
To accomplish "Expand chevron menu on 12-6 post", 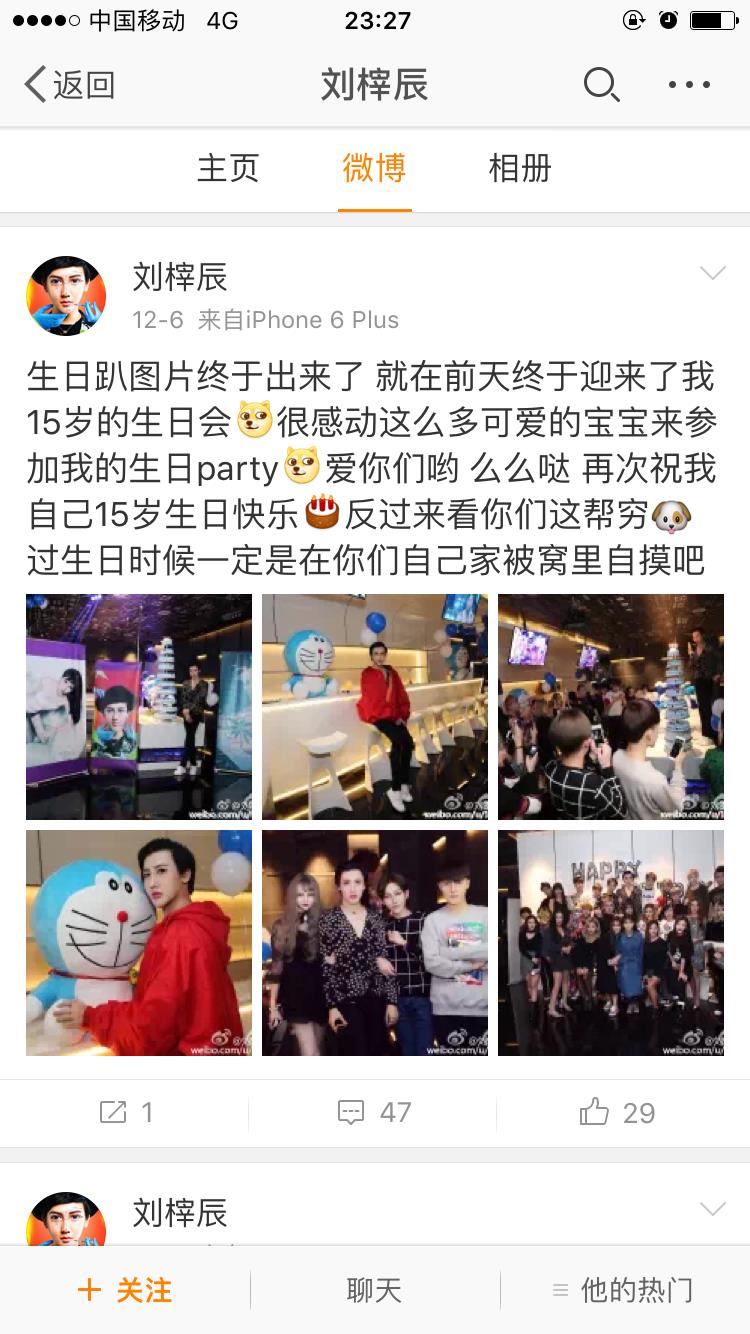I will (x=712, y=274).
